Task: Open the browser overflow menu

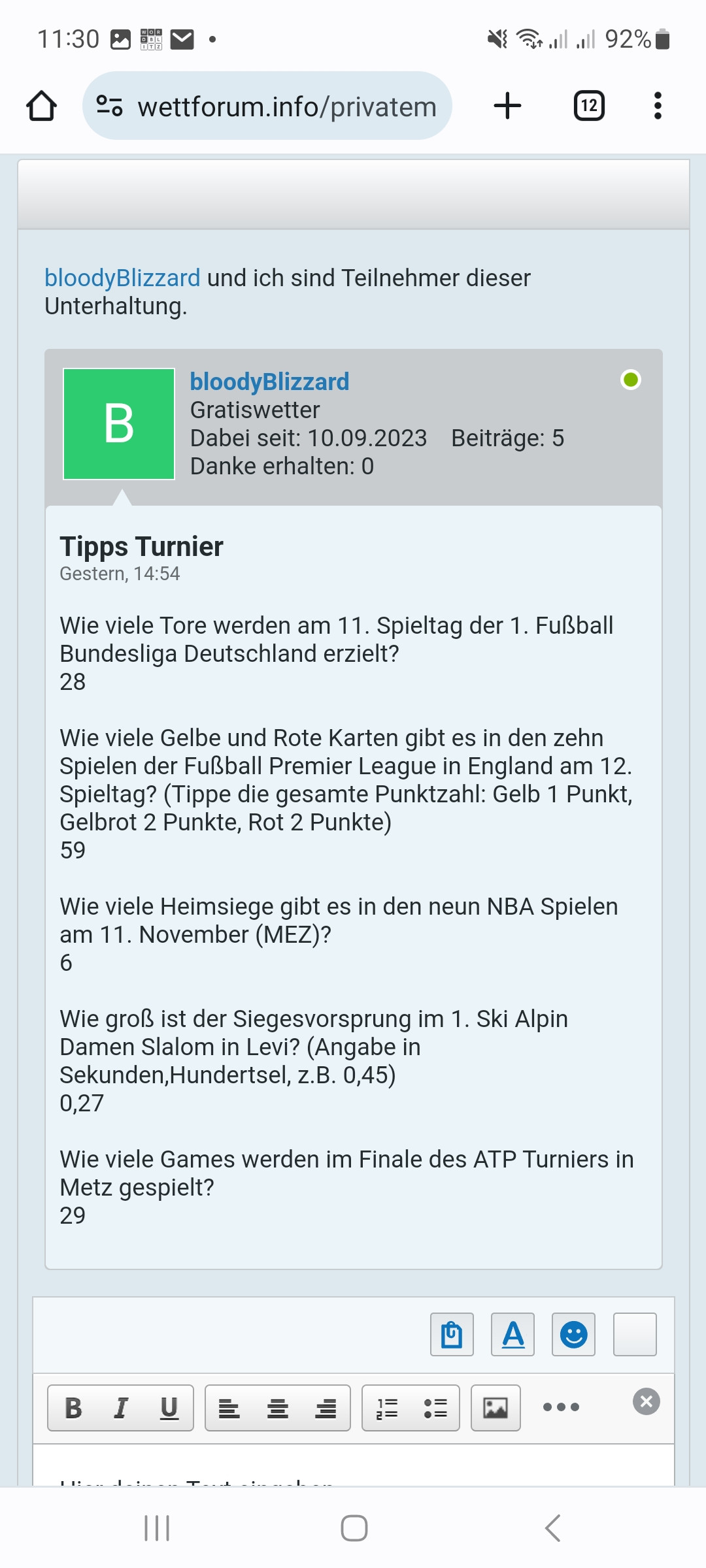Action: (x=658, y=106)
